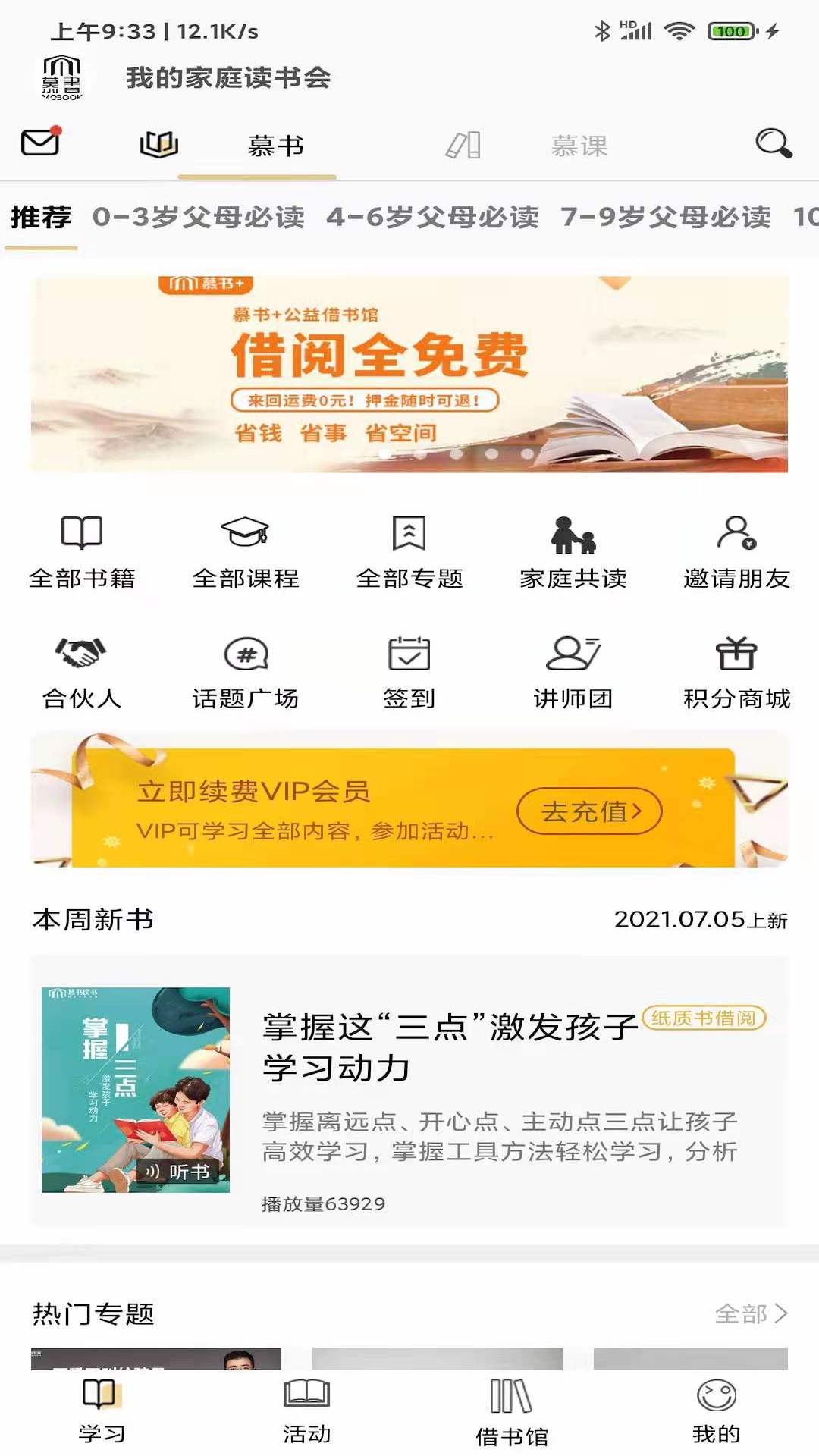Open the mail inbox icon
819x1456 pixels.
click(40, 143)
